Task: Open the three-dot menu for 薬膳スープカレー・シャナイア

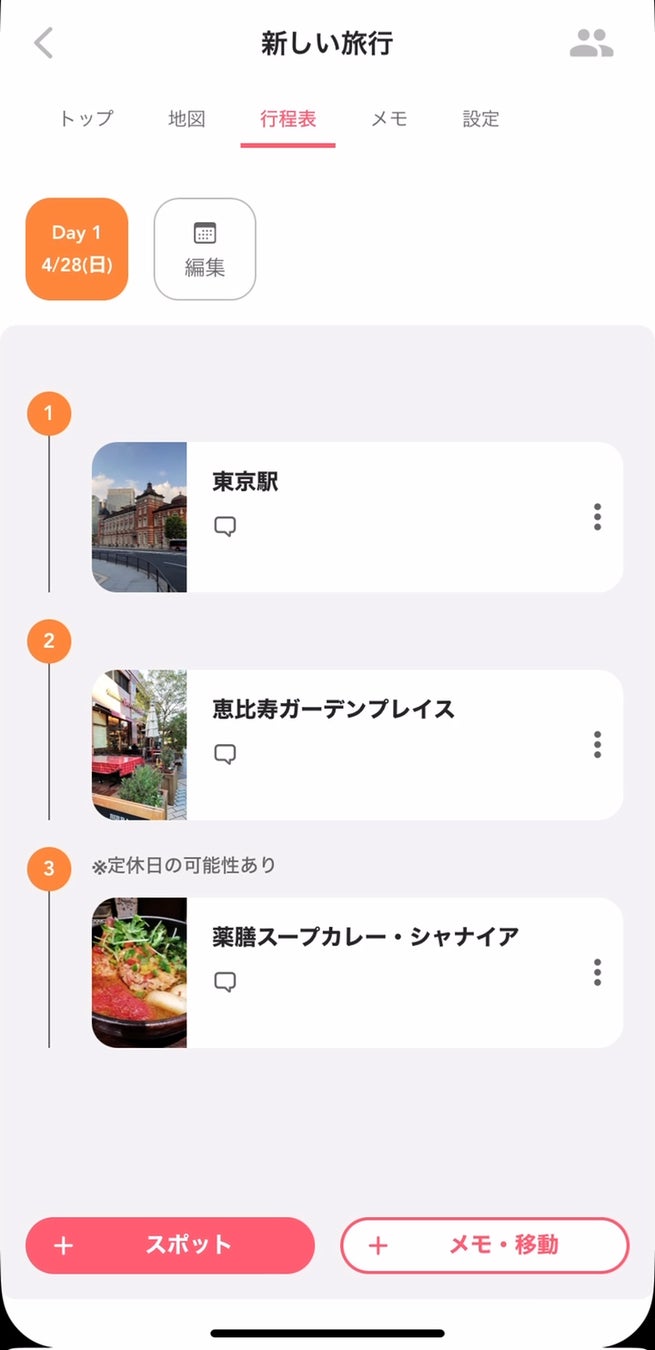Action: pyautogui.click(x=597, y=972)
